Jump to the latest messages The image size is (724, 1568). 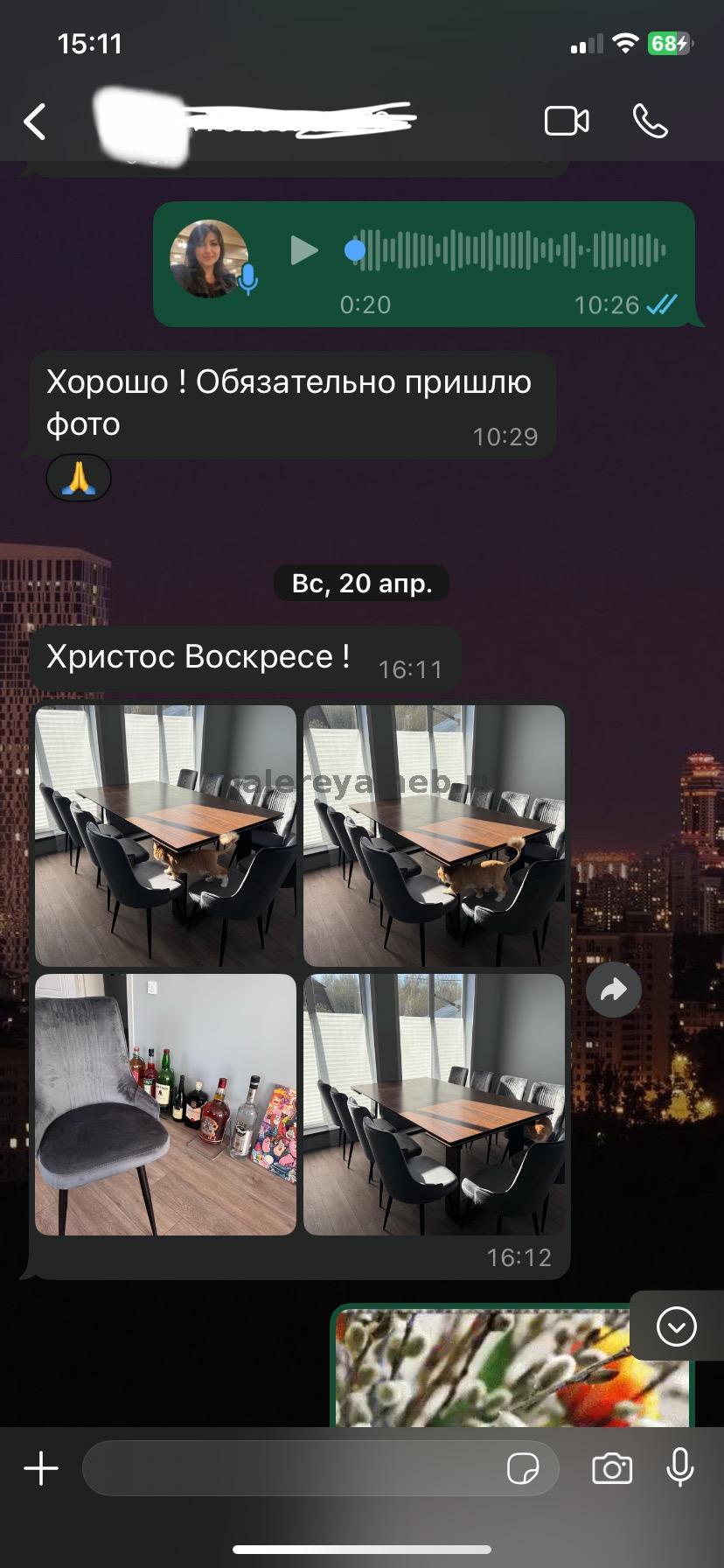tap(676, 1326)
